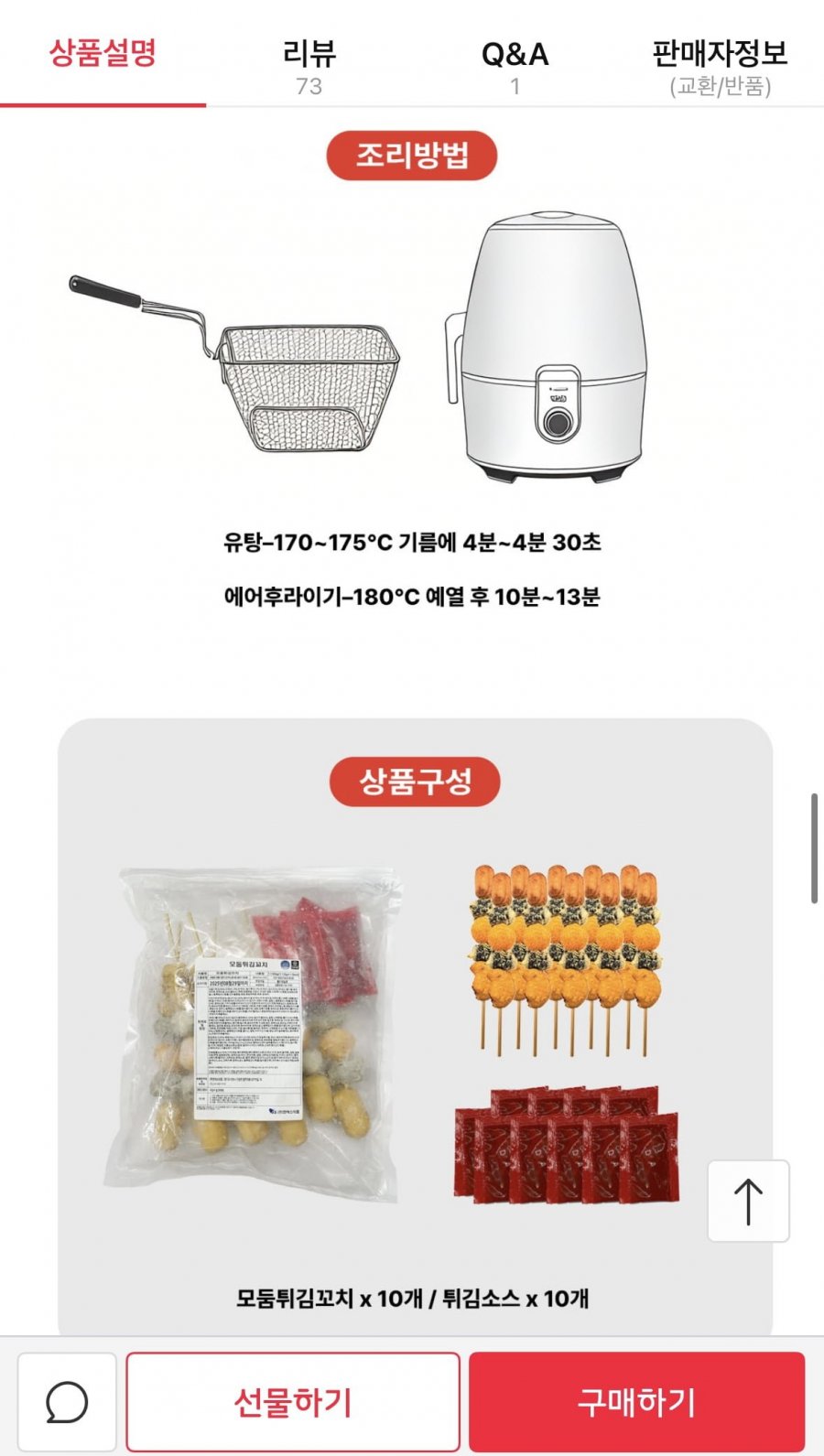Tap 구매하기 to purchase
The height and width of the screenshot is (1456, 824).
[636, 1402]
